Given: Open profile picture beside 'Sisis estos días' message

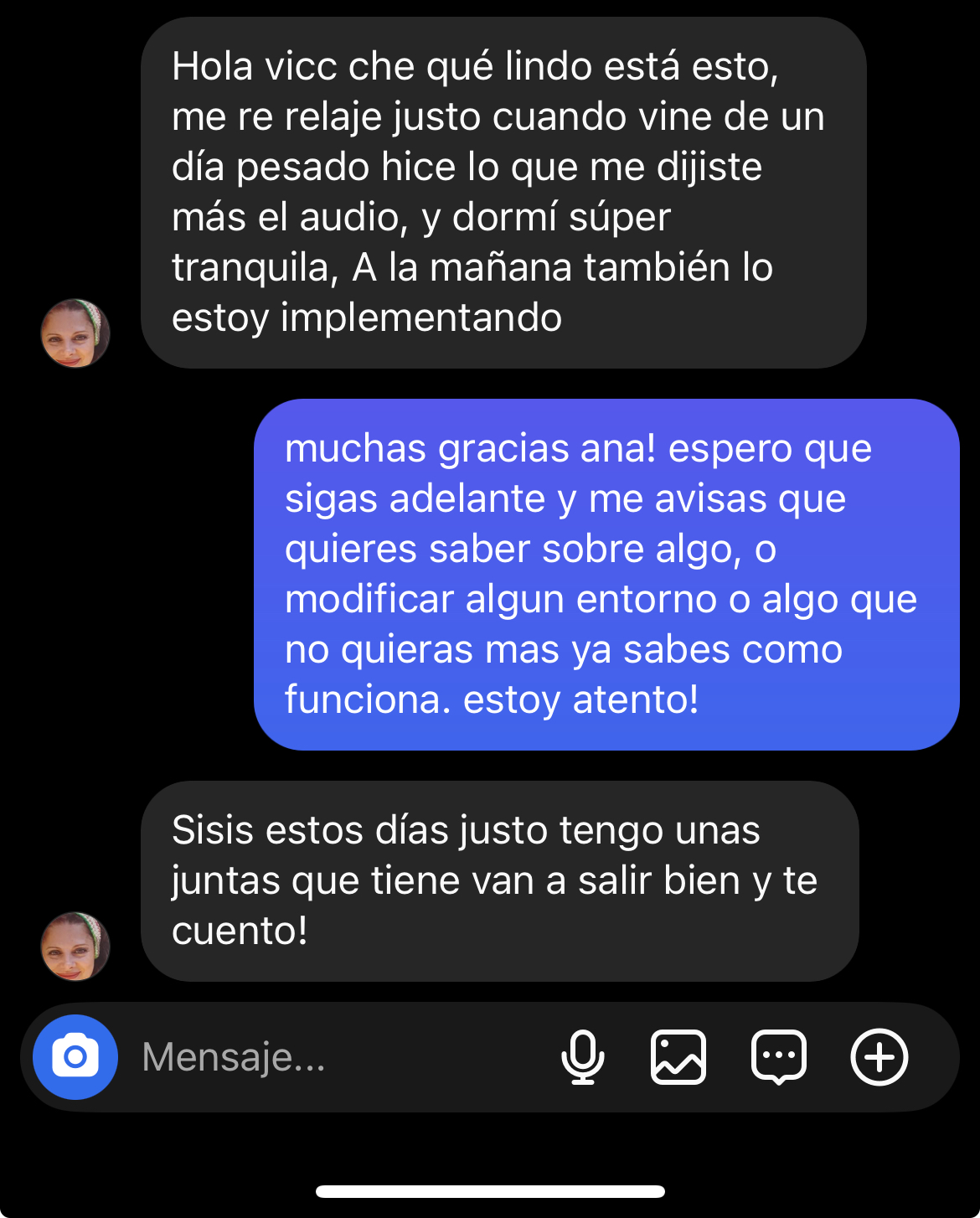Looking at the screenshot, I should [75, 947].
